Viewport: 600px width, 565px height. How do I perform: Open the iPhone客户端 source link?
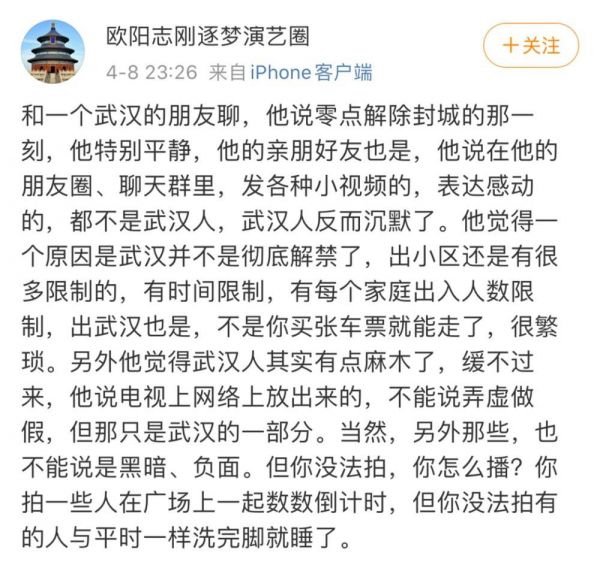tap(310, 72)
